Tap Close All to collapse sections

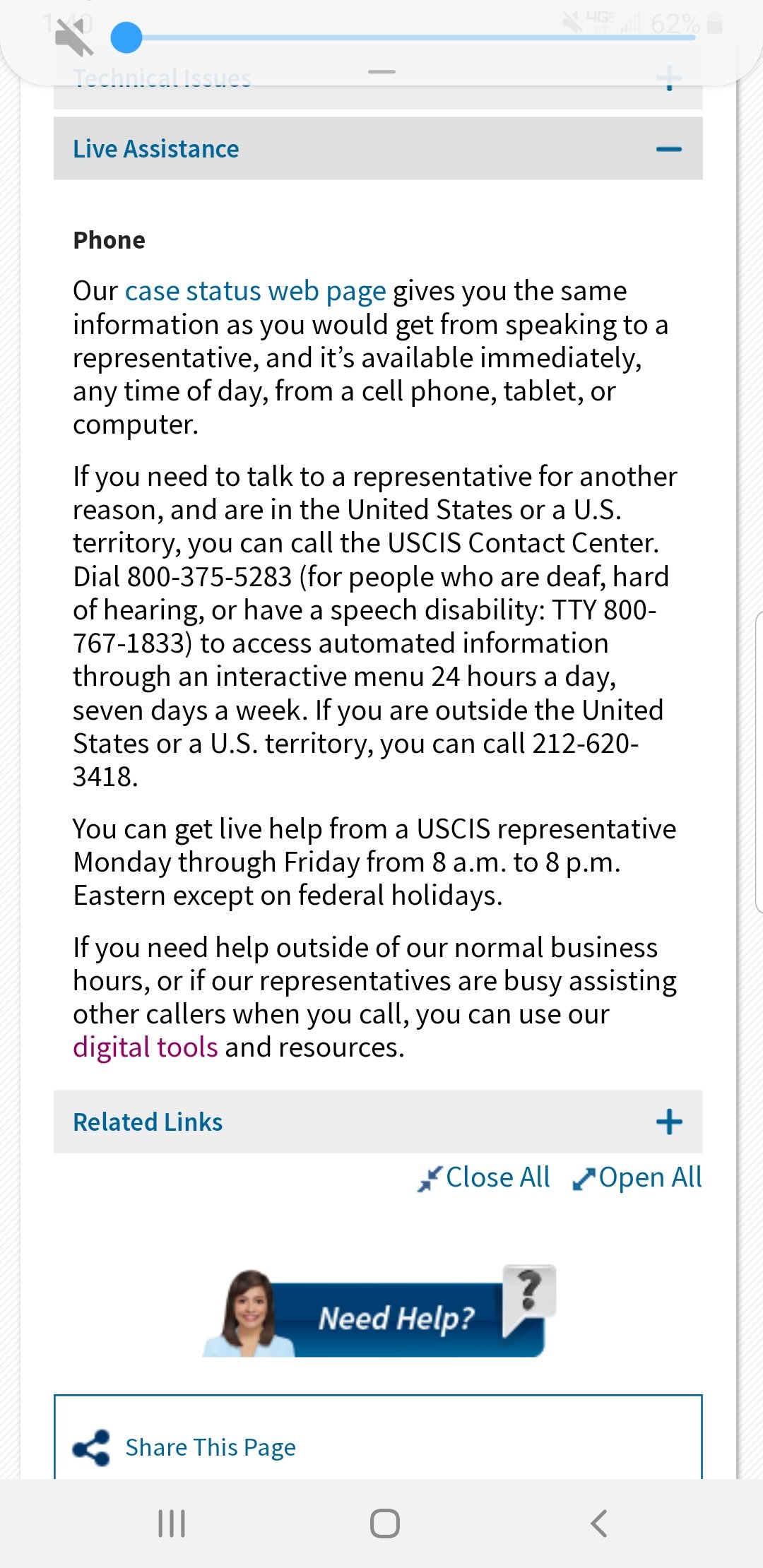click(485, 1177)
